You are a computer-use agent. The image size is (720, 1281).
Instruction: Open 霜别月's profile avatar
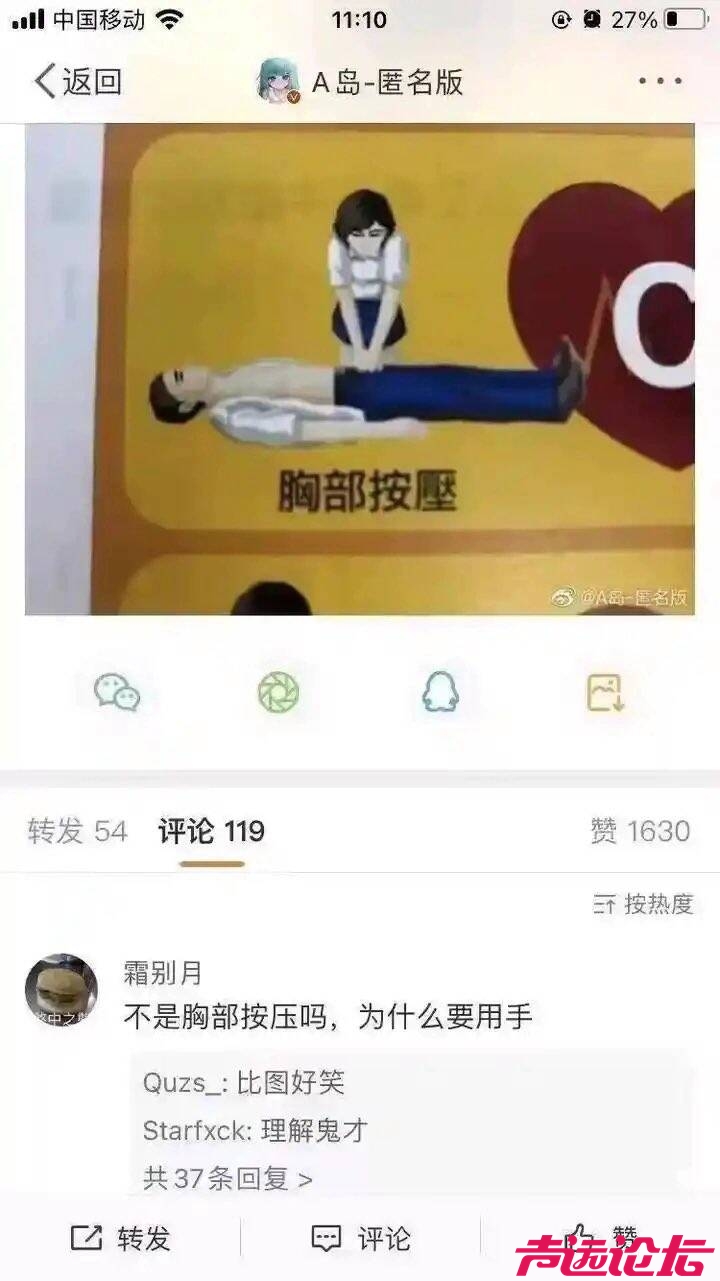click(x=61, y=989)
